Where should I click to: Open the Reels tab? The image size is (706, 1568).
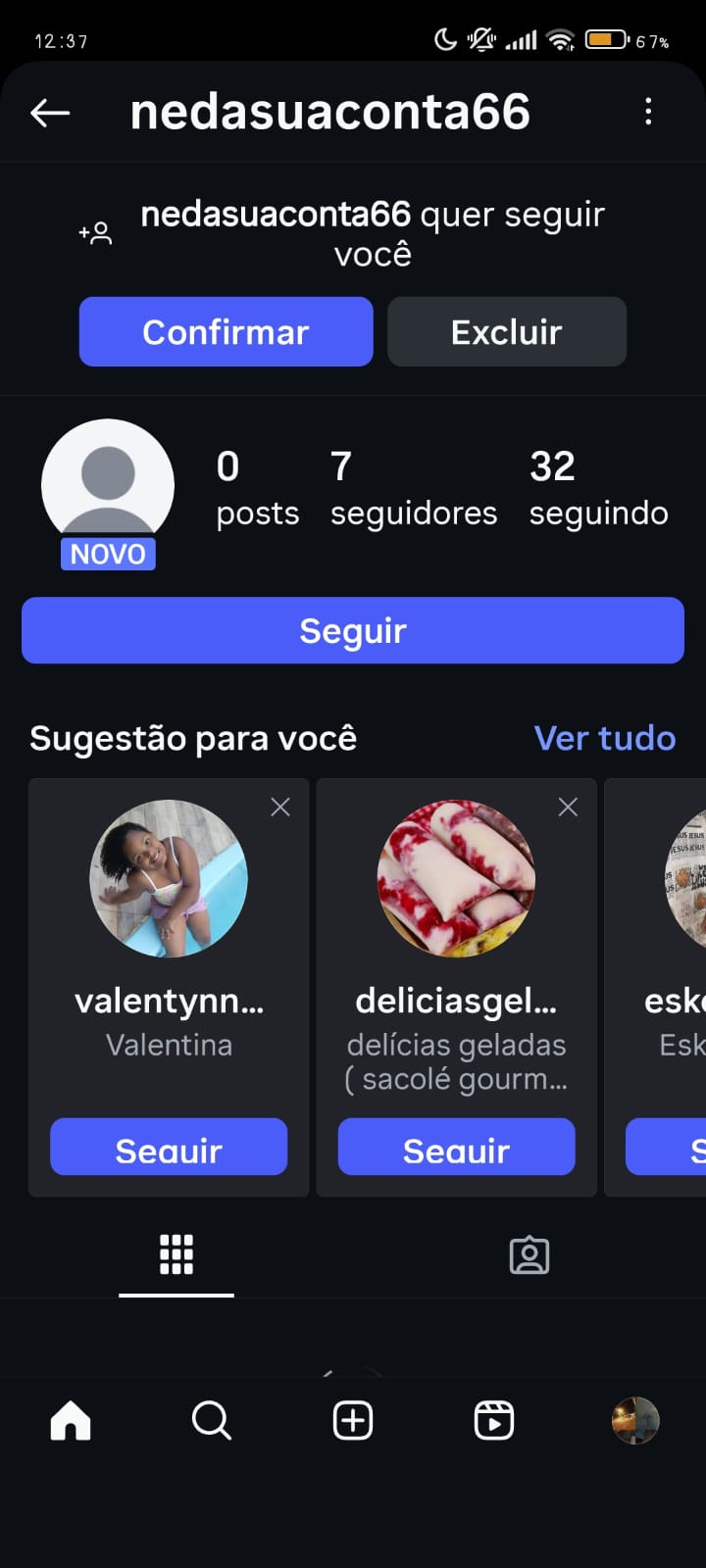coord(494,1420)
